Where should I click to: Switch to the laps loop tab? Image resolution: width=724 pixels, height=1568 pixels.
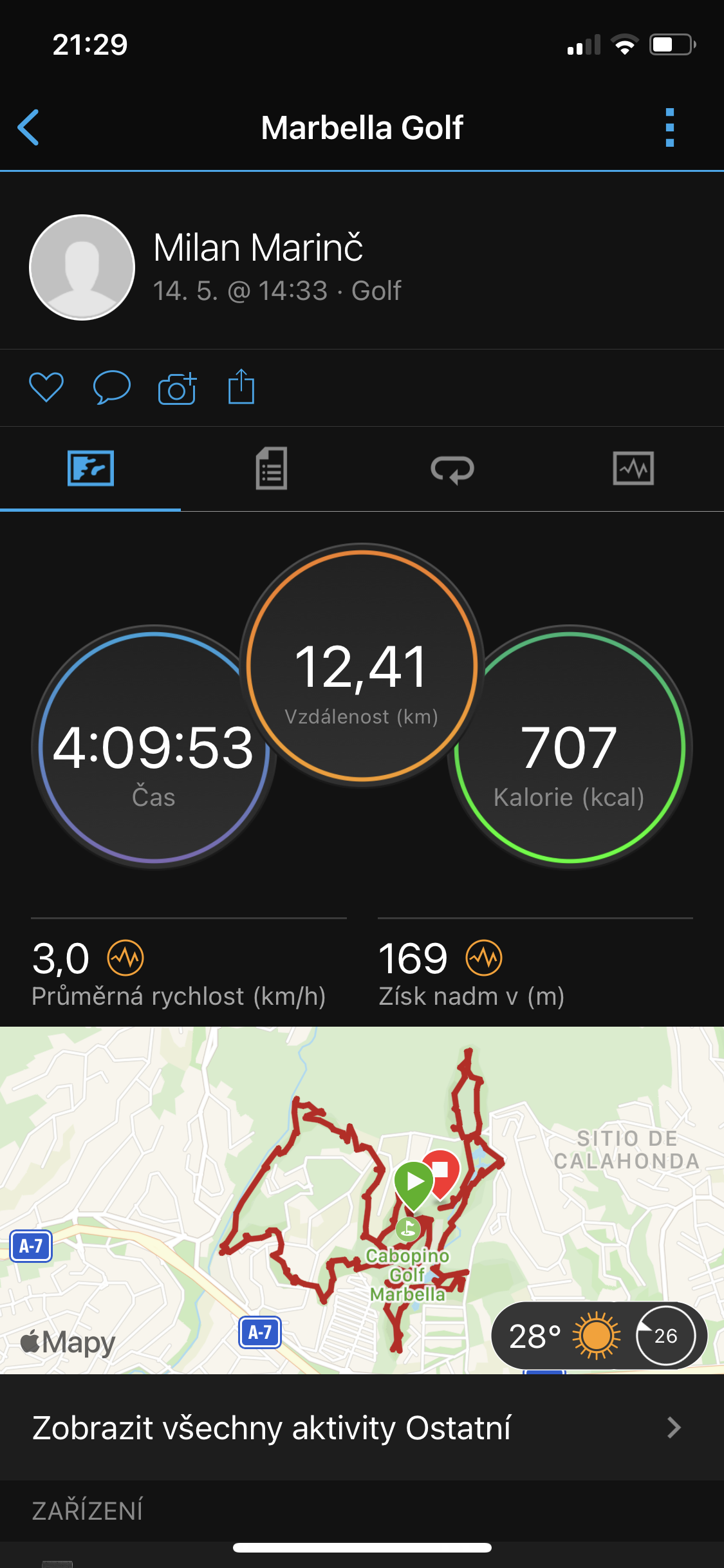[x=452, y=469]
